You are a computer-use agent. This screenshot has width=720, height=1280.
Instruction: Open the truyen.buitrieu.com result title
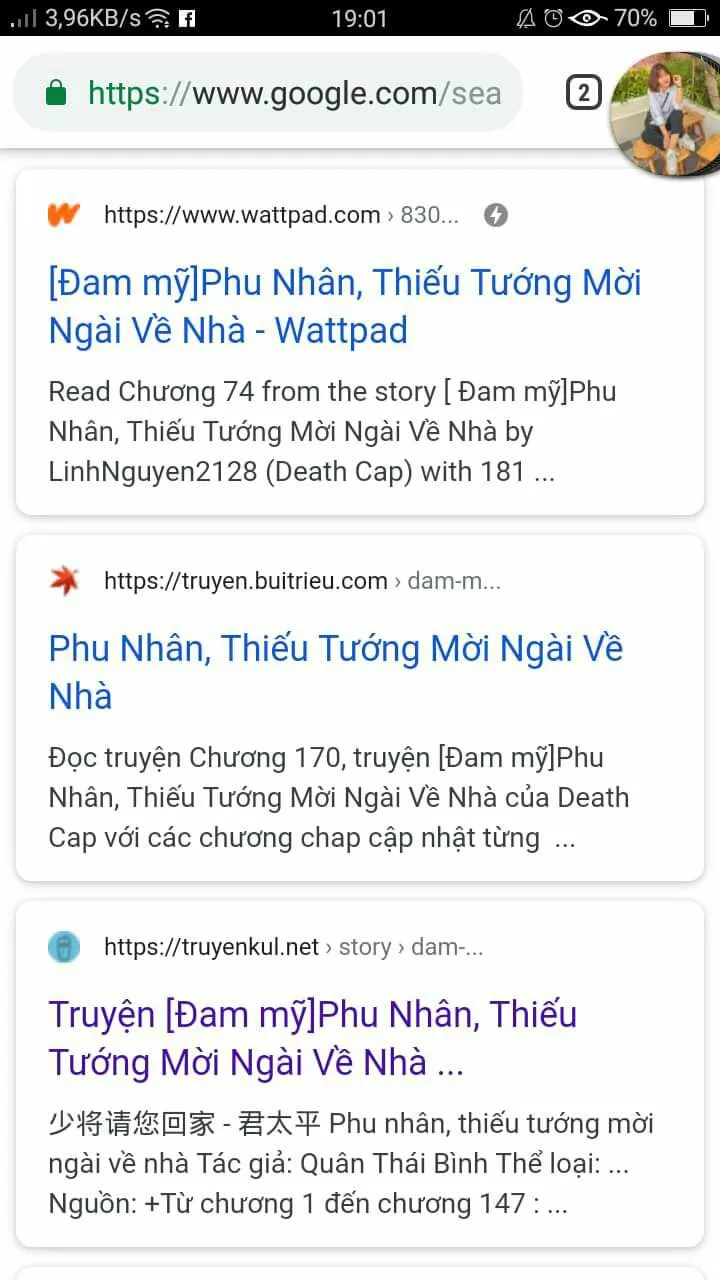[x=335, y=671]
